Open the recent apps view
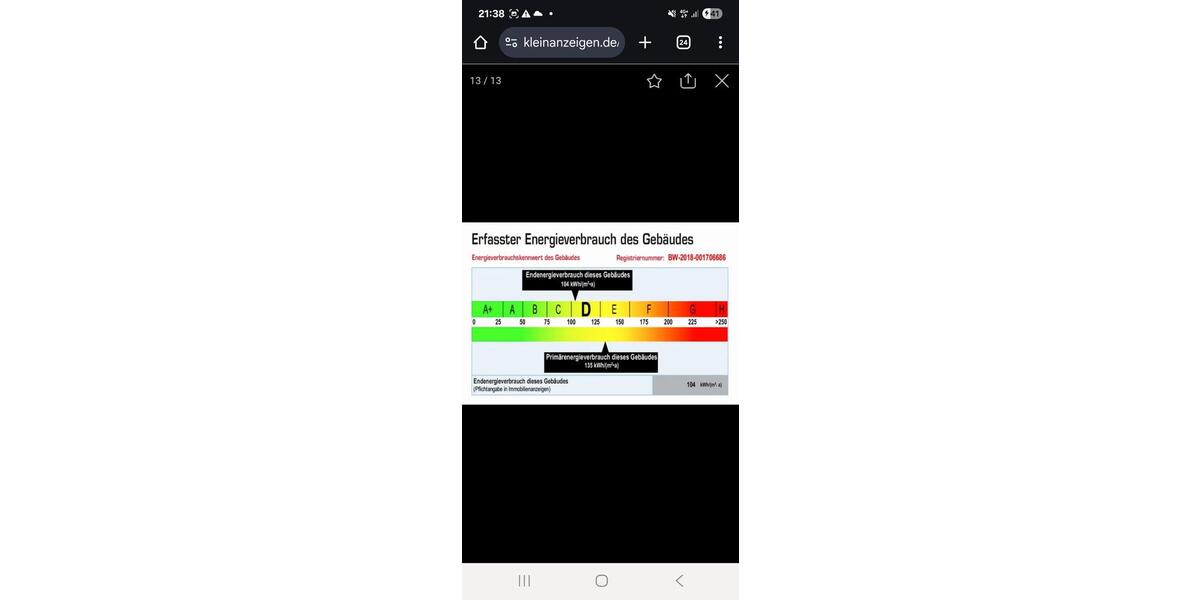Screen dimensions: 1200x600 (524, 580)
